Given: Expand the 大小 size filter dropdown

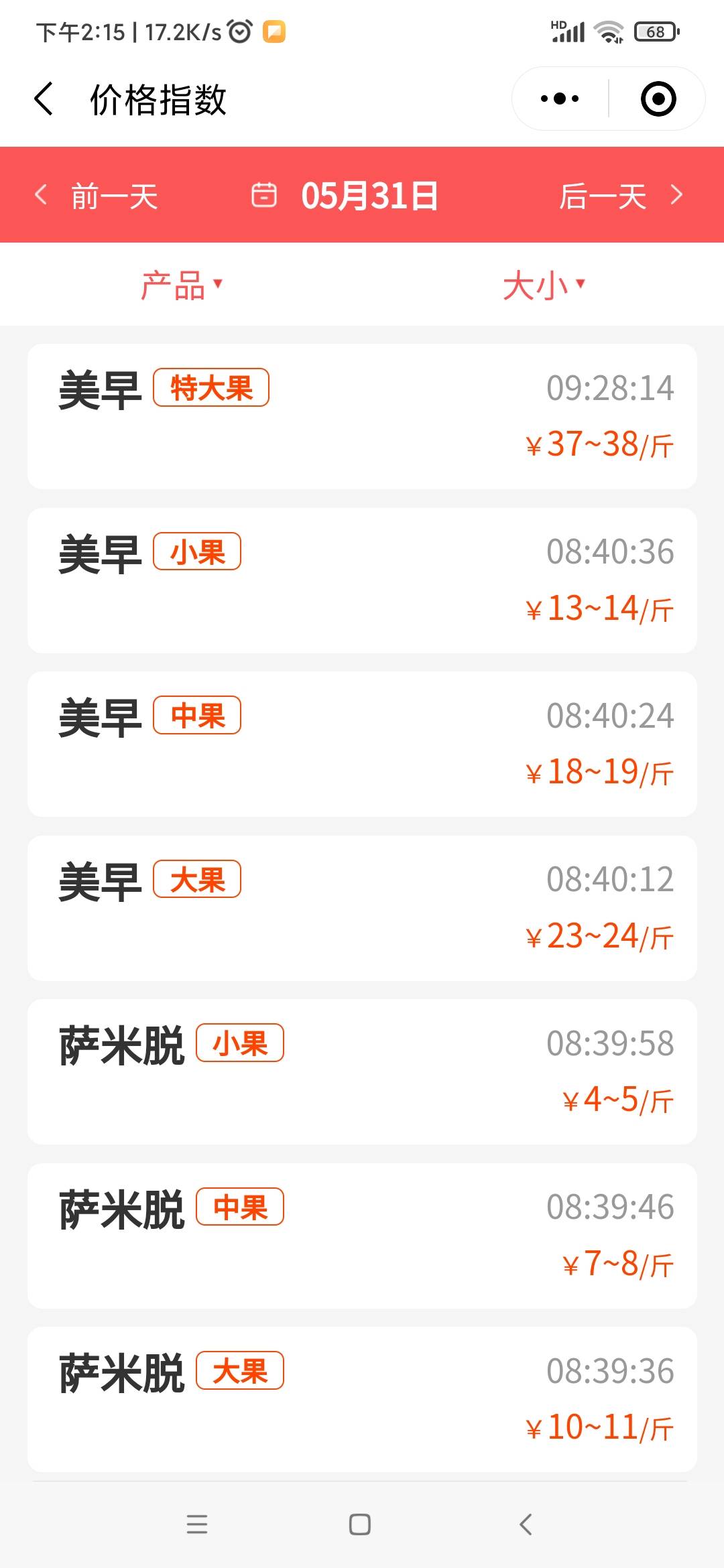Looking at the screenshot, I should click(544, 285).
